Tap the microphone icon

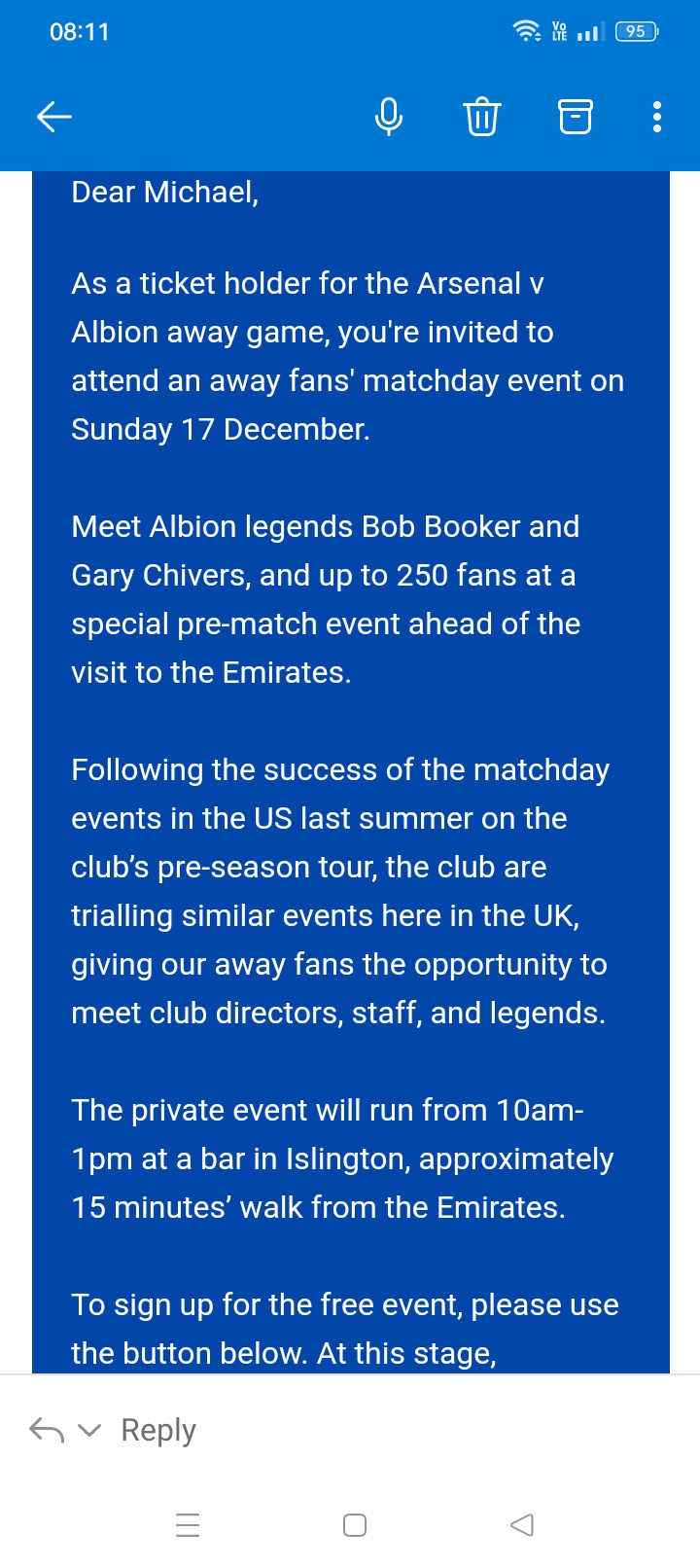(x=389, y=117)
